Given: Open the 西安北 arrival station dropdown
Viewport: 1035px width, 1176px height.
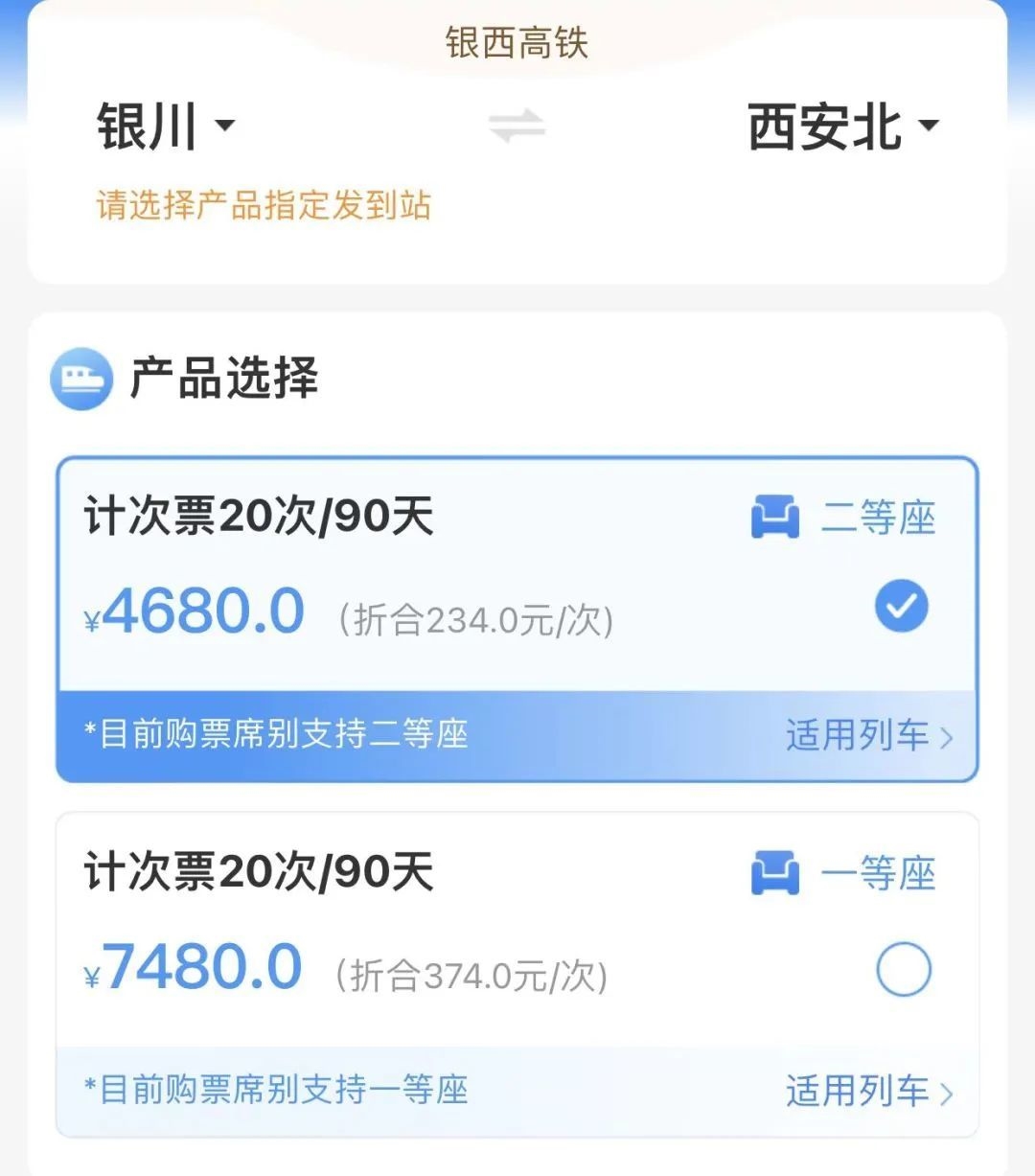Looking at the screenshot, I should 841,127.
